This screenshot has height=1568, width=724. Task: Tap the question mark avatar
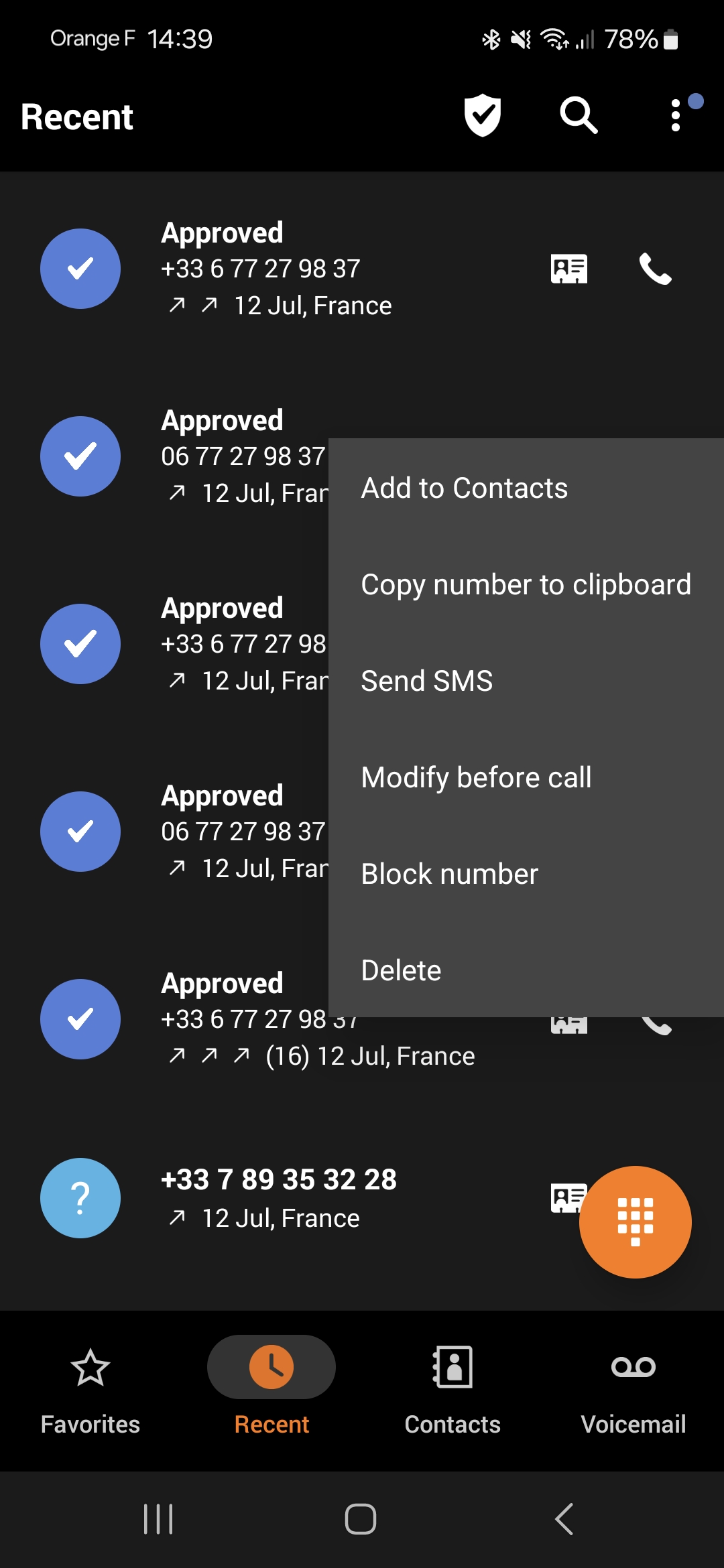pyautogui.click(x=80, y=1198)
